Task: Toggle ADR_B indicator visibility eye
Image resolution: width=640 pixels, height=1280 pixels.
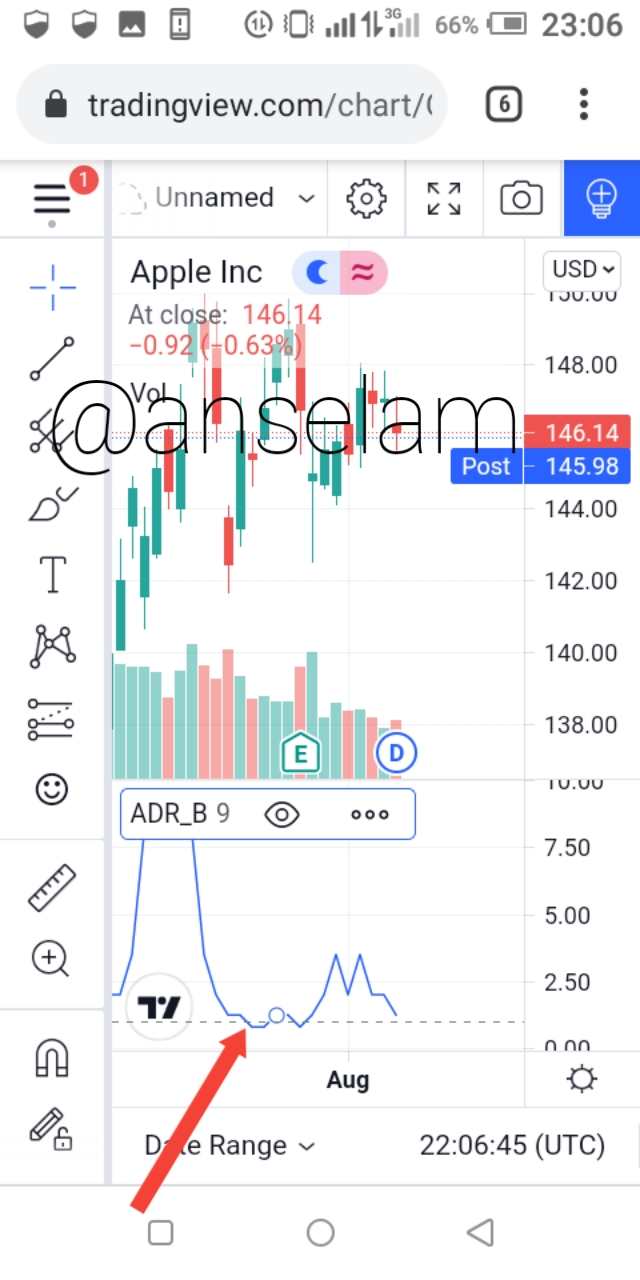Action: (282, 814)
